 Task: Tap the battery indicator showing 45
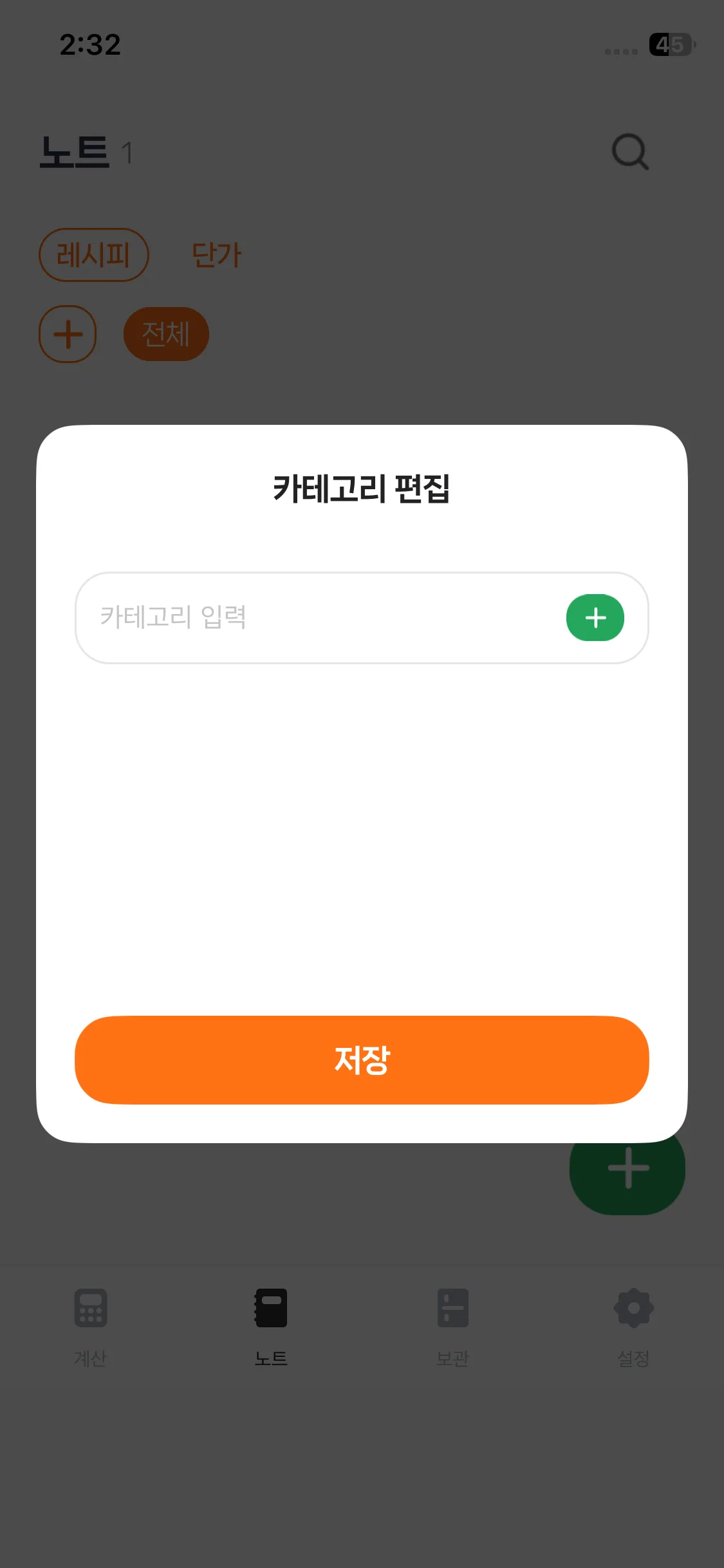669,44
